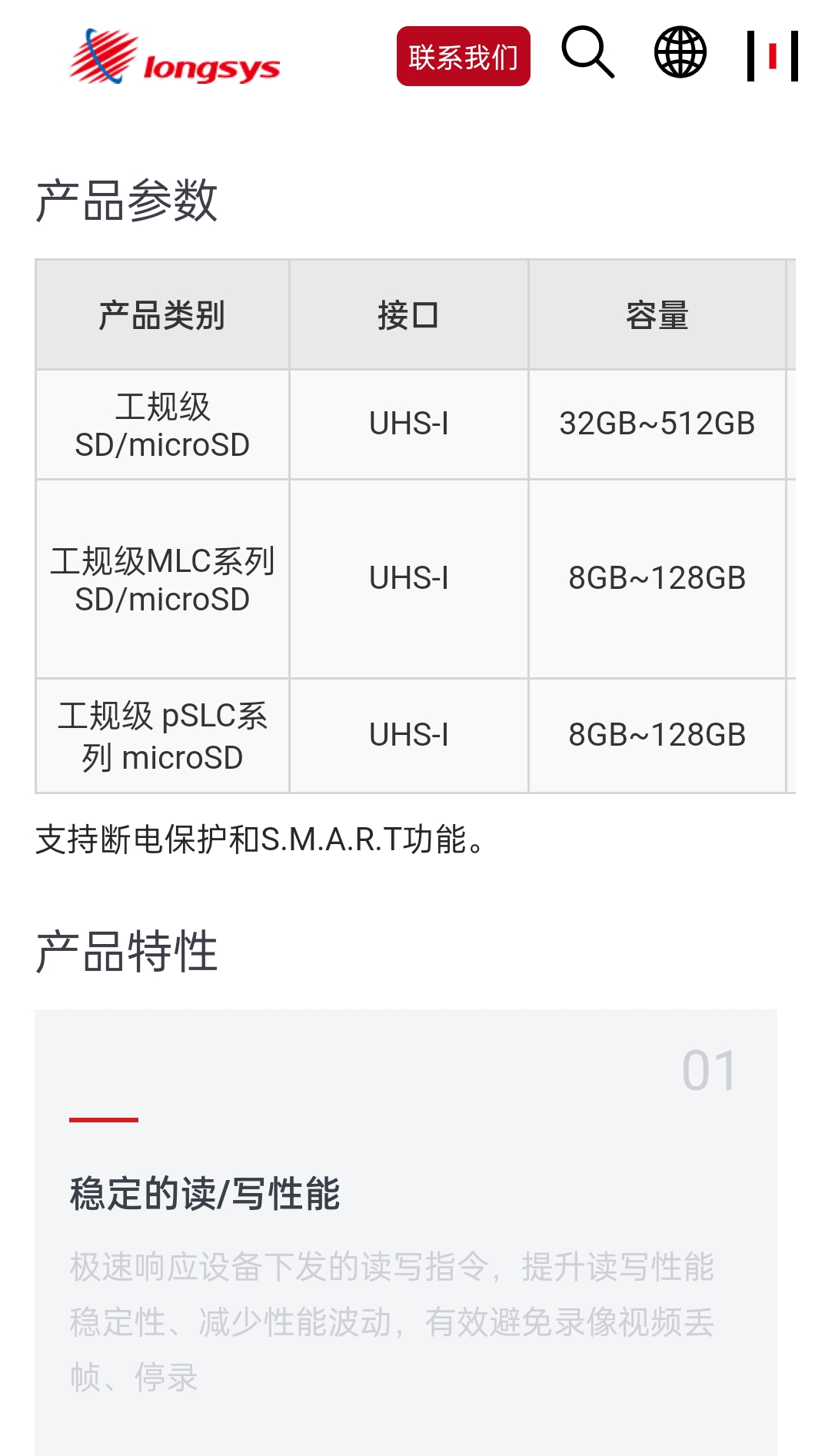Tap the 联系我们 contact button
This screenshot has height=1456, width=825.
click(463, 56)
